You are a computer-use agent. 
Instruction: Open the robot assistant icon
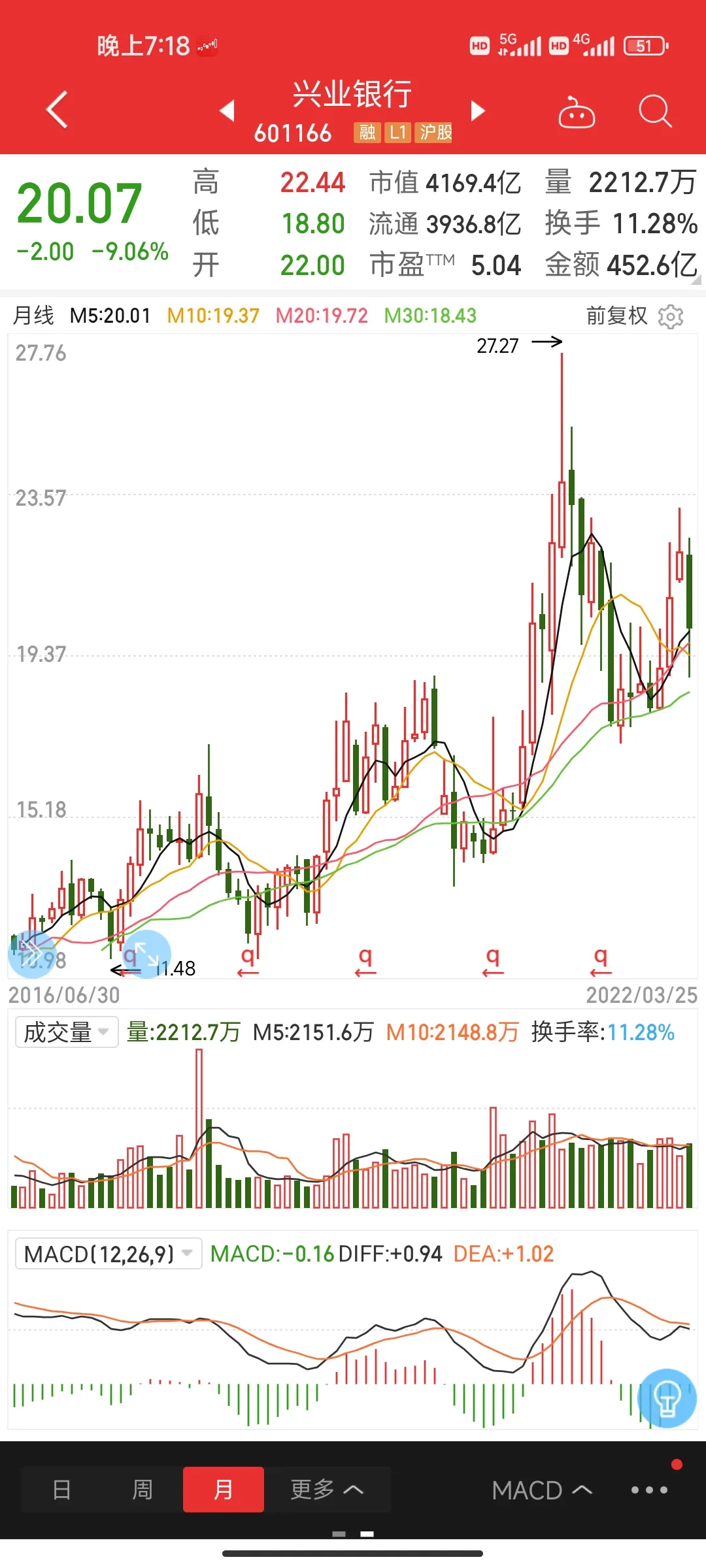[x=576, y=112]
